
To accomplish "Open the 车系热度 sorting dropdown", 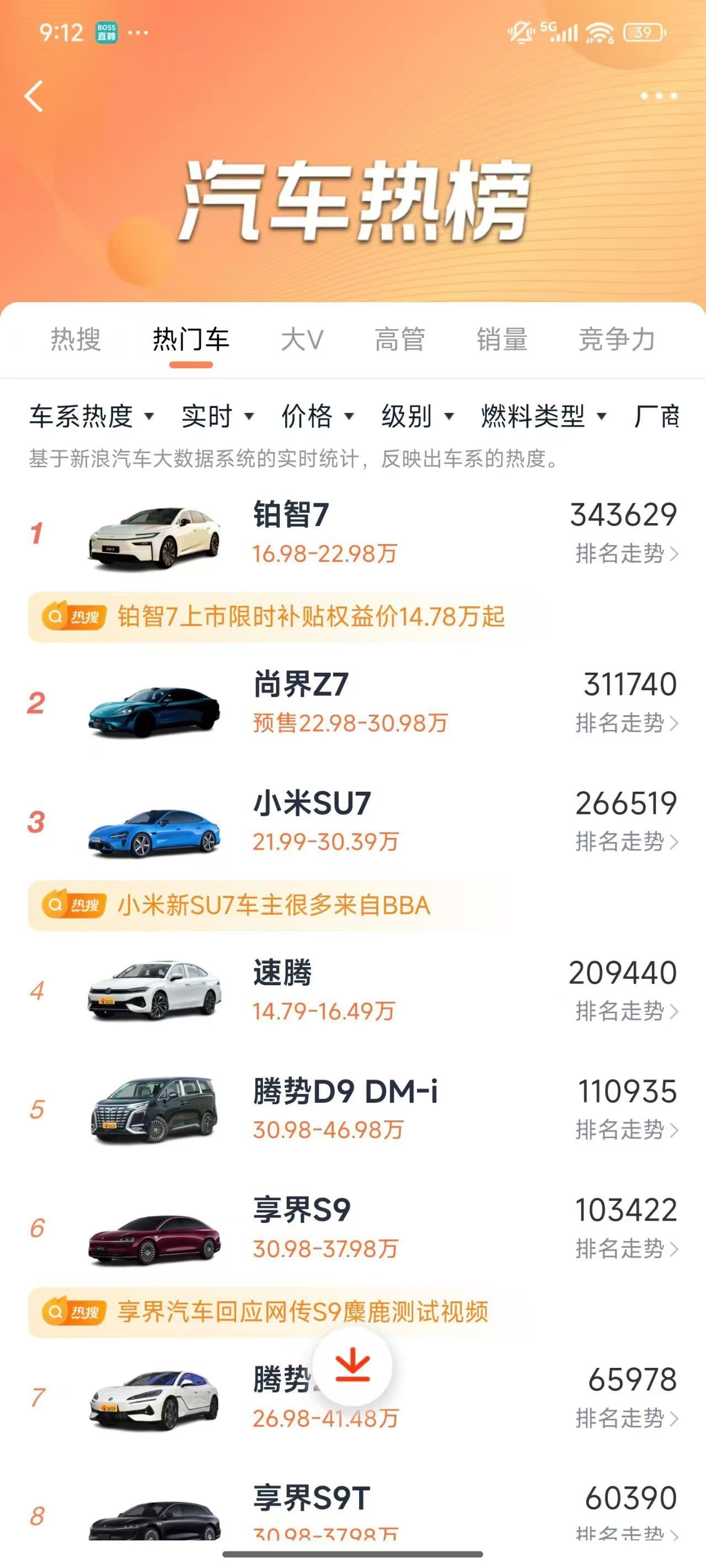I will click(87, 417).
